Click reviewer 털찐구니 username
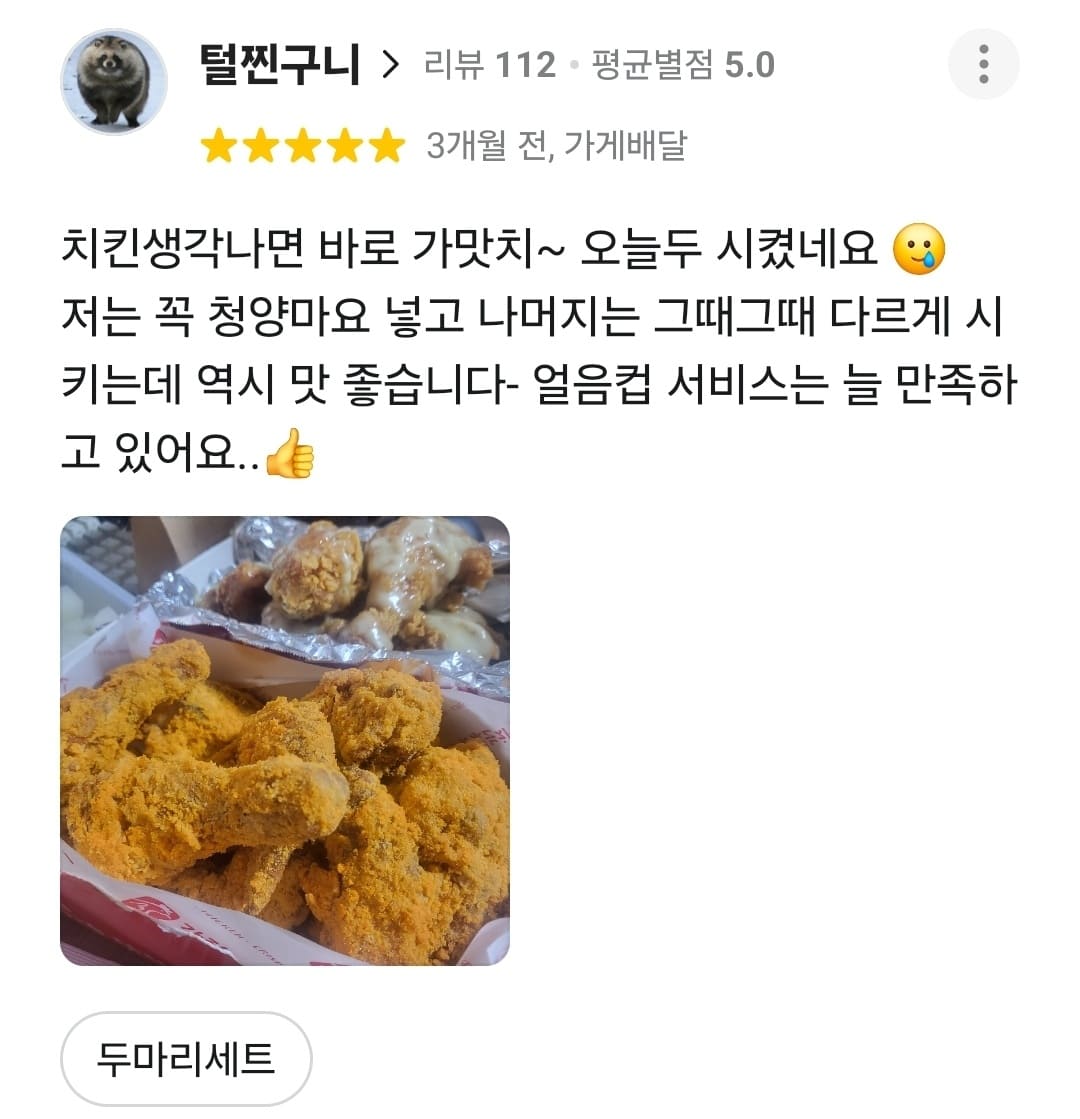Image resolution: width=1080 pixels, height=1119 pixels. (281, 62)
